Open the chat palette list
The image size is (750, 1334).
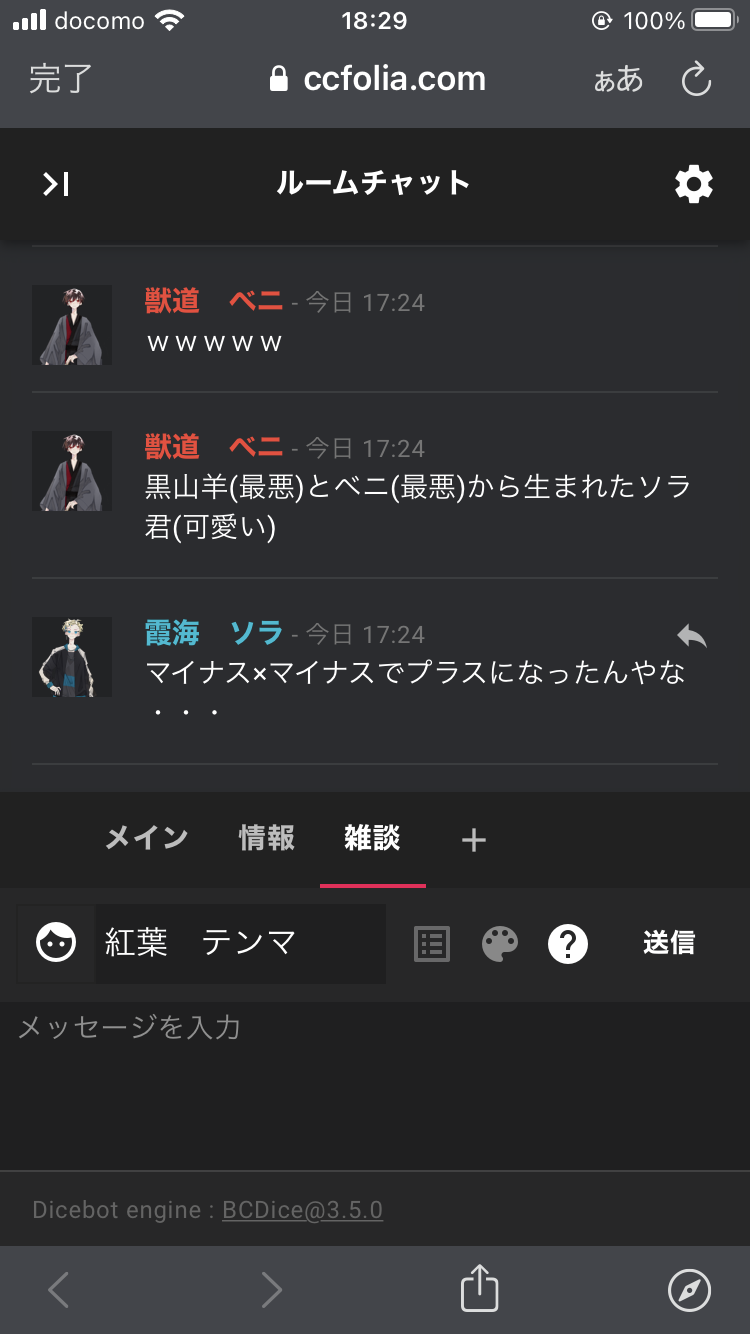pyautogui.click(x=432, y=943)
